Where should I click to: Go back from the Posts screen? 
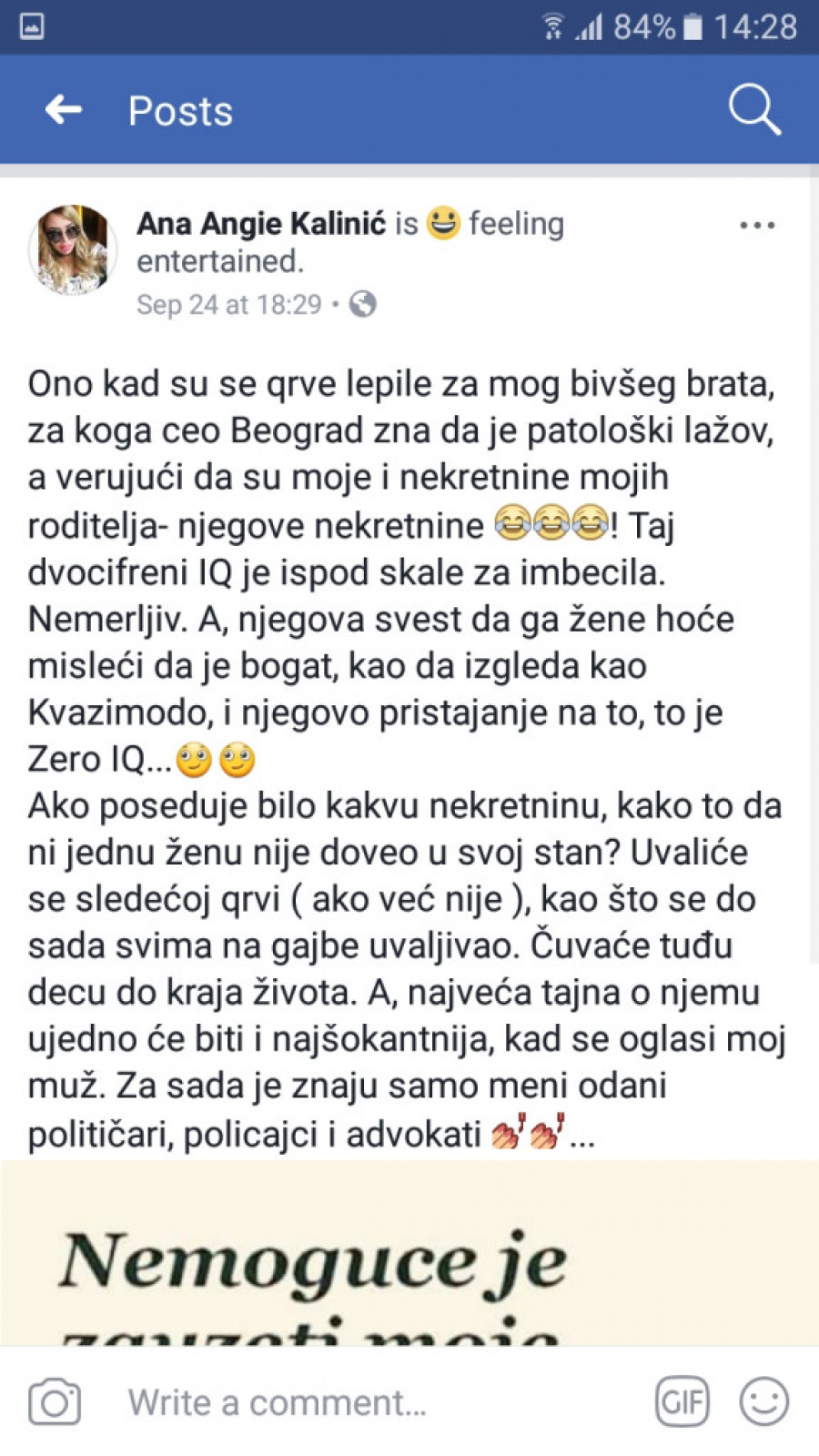tap(63, 110)
